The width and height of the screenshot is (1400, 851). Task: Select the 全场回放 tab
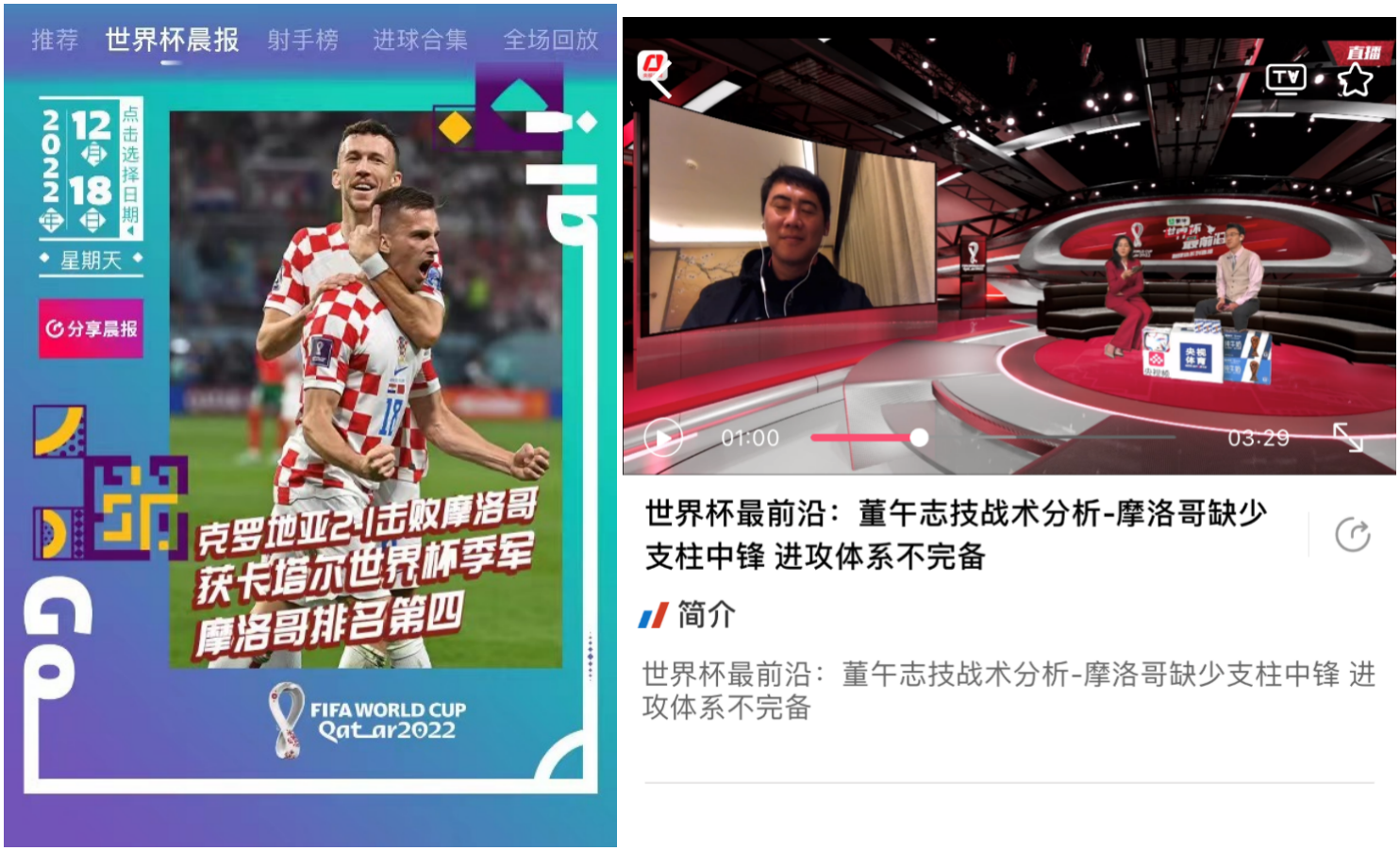(x=550, y=40)
